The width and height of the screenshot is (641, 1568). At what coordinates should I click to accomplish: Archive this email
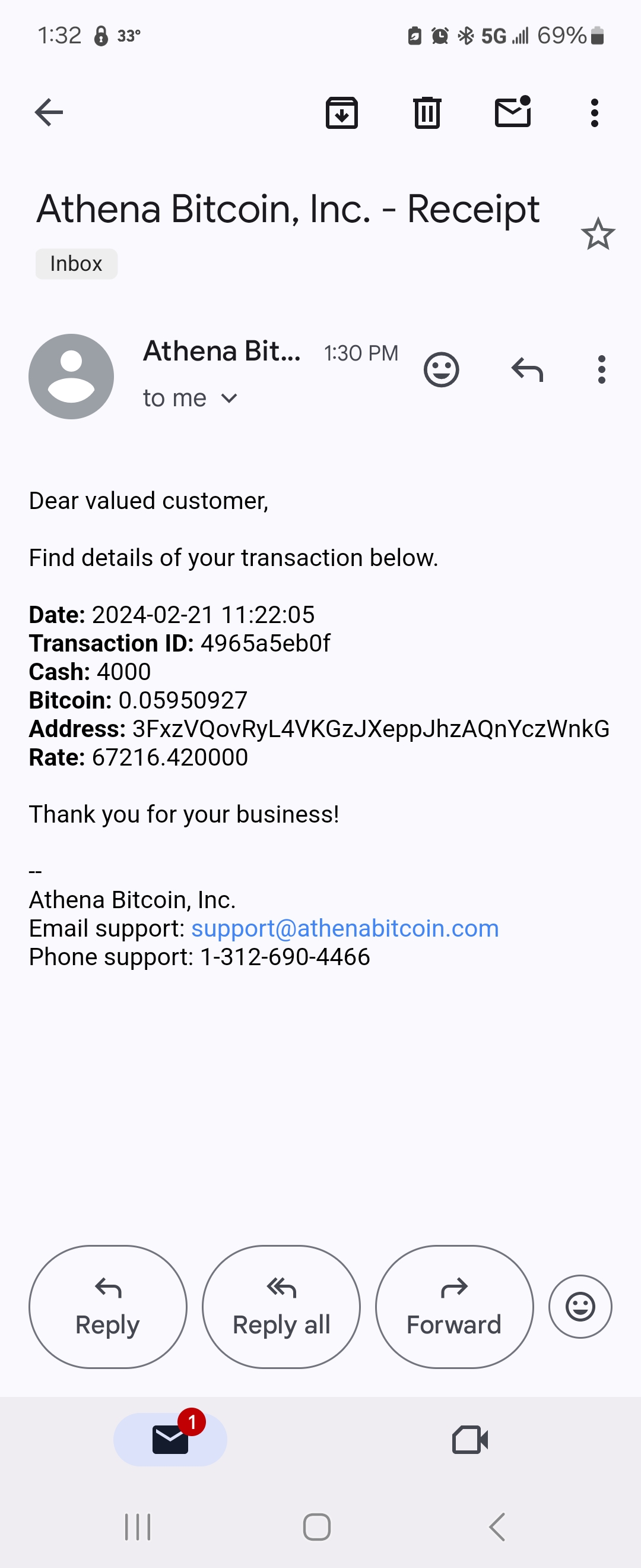(x=342, y=113)
